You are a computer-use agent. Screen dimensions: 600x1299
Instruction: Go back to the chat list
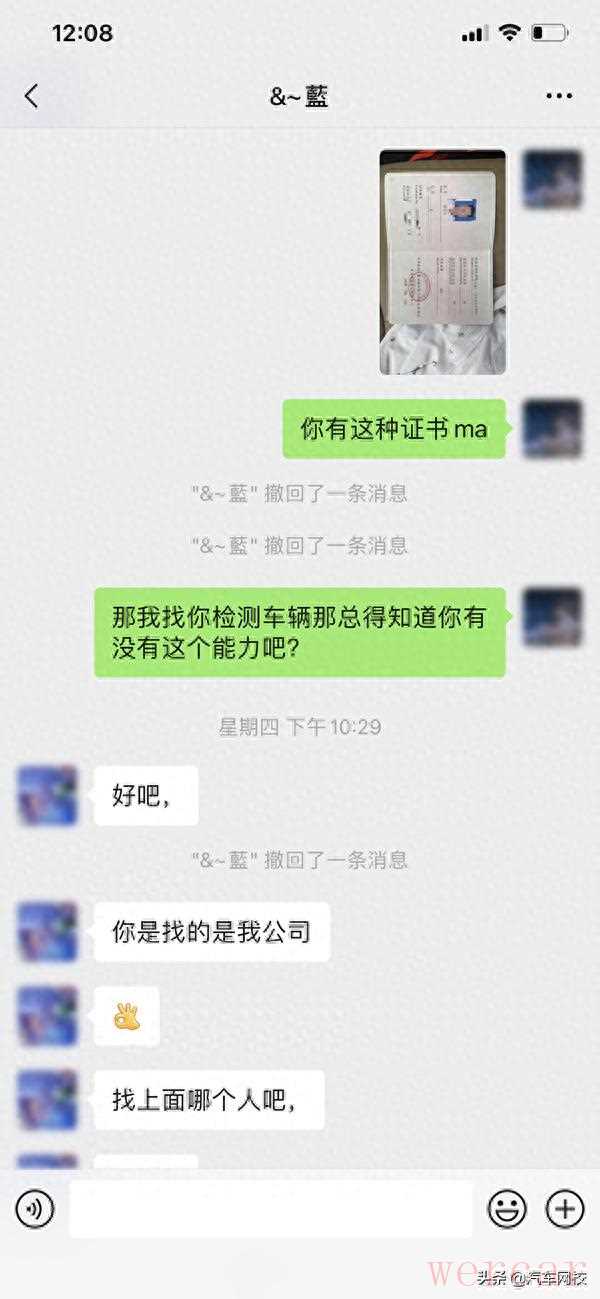click(31, 96)
